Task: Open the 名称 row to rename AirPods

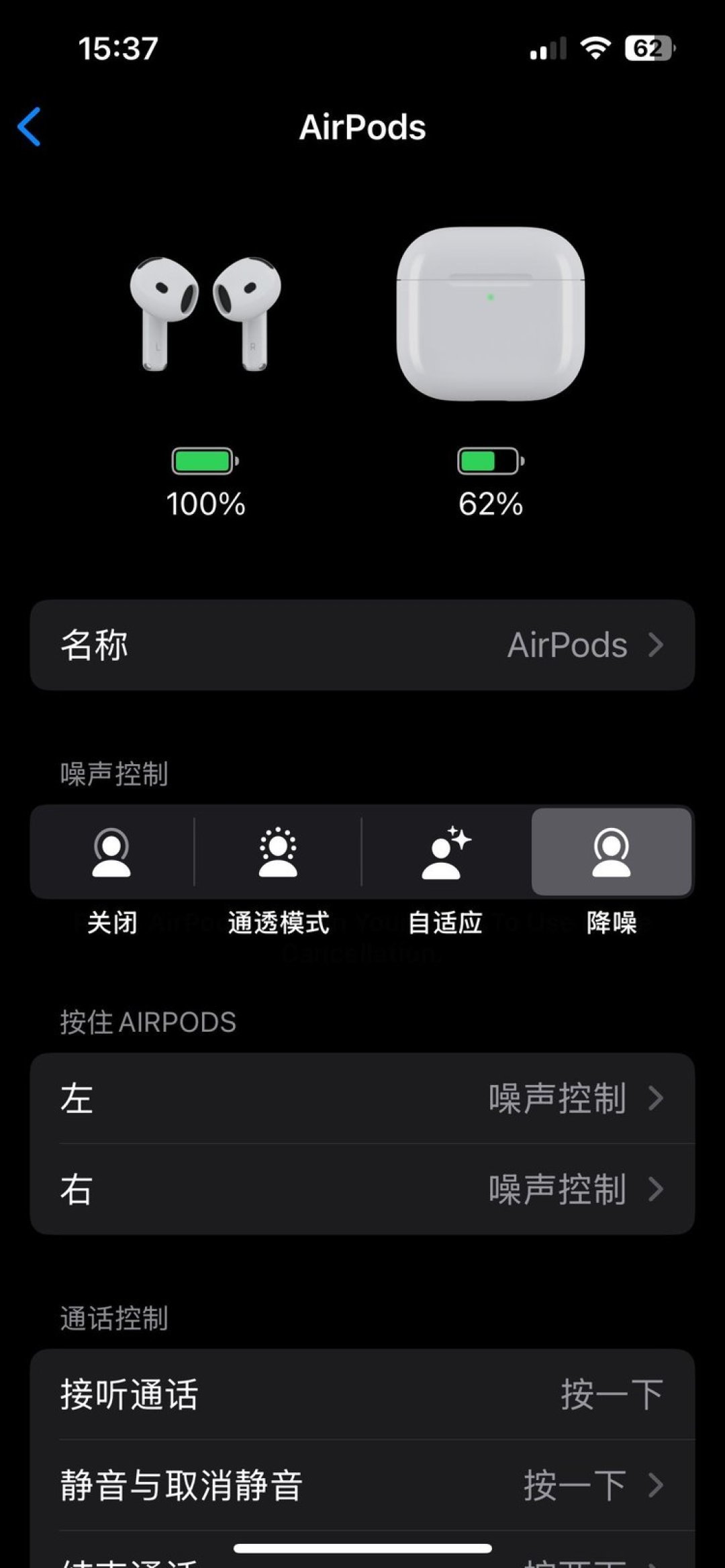Action: (x=362, y=645)
